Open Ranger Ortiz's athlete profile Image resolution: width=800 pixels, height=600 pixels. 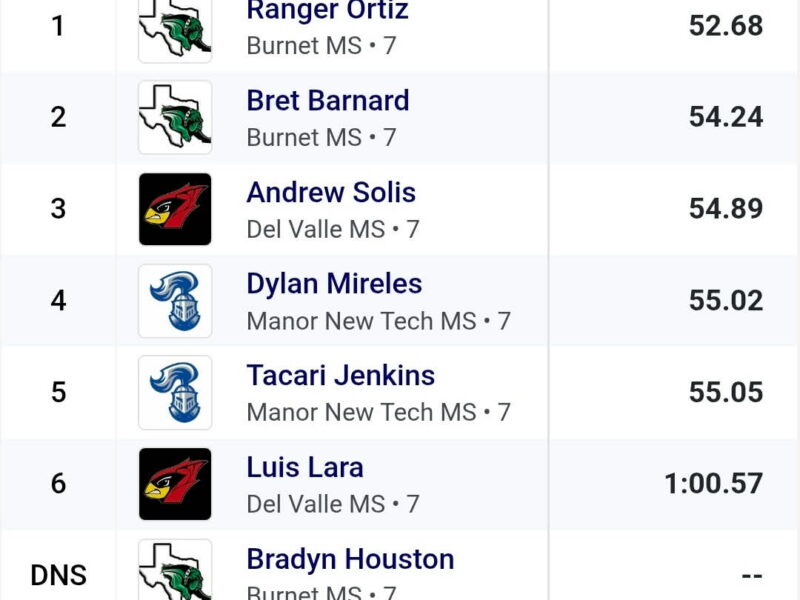(327, 12)
